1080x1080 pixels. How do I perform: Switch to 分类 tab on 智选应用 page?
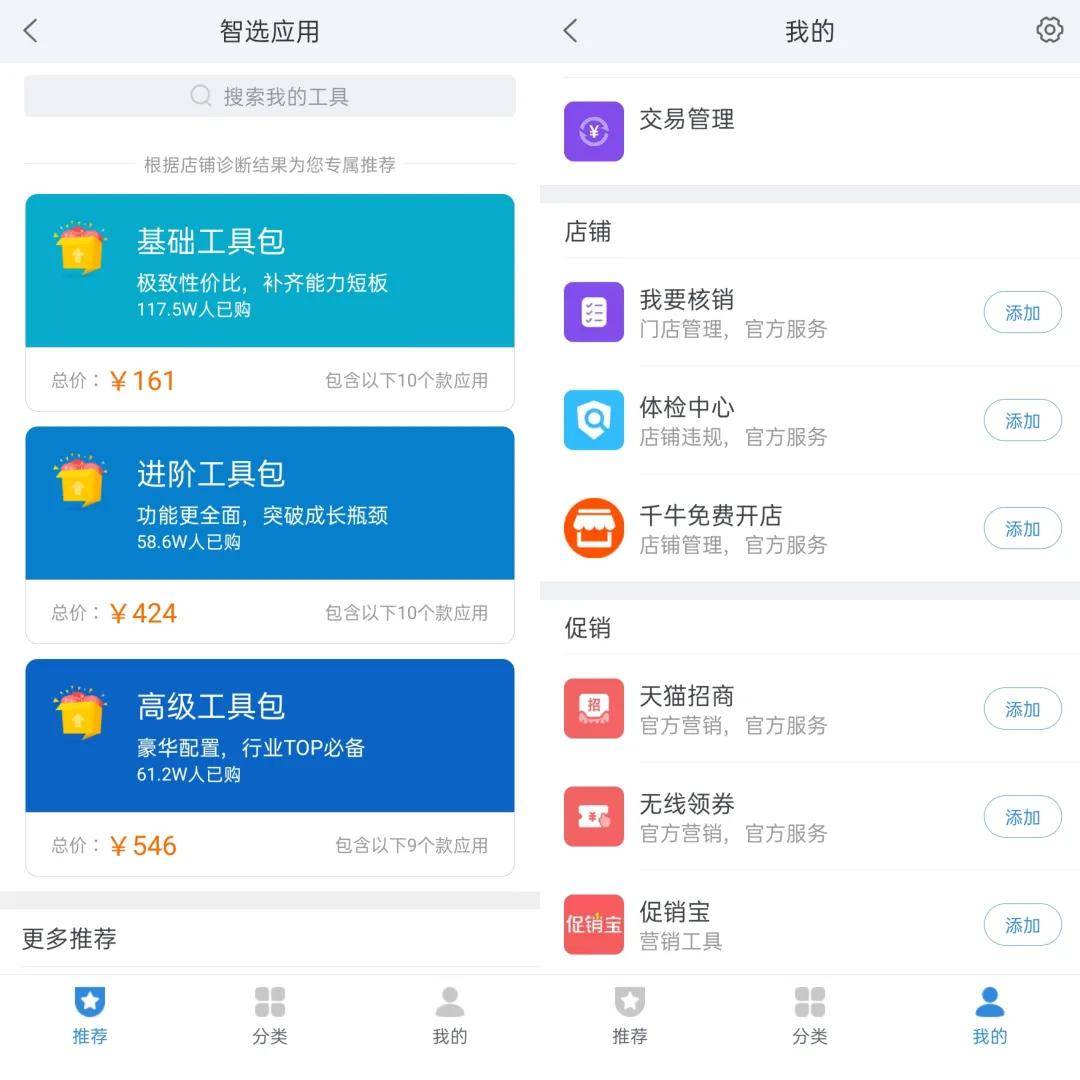pyautogui.click(x=270, y=1015)
